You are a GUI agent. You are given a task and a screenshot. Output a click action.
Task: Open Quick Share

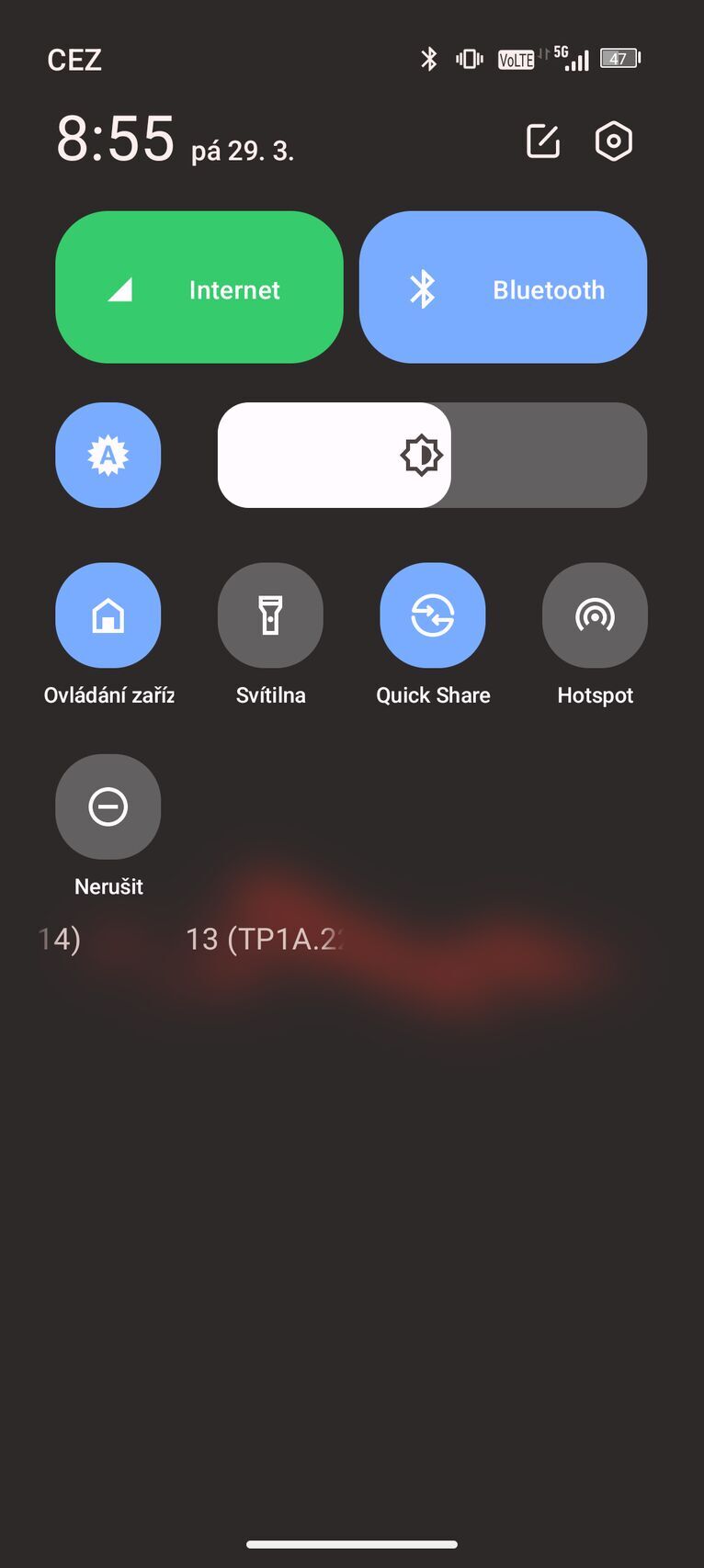[x=433, y=615]
